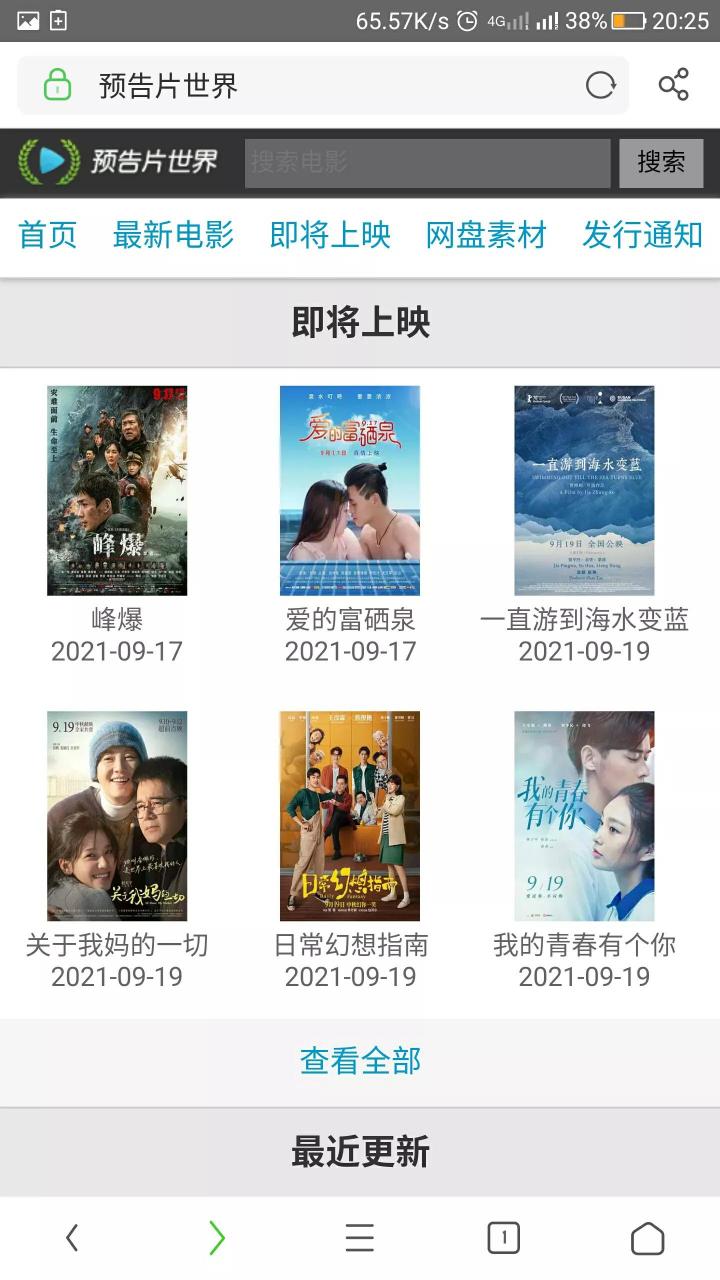Image resolution: width=720 pixels, height=1280 pixels.
Task: Open 查看全部 to see all upcoming movies
Action: click(359, 1059)
